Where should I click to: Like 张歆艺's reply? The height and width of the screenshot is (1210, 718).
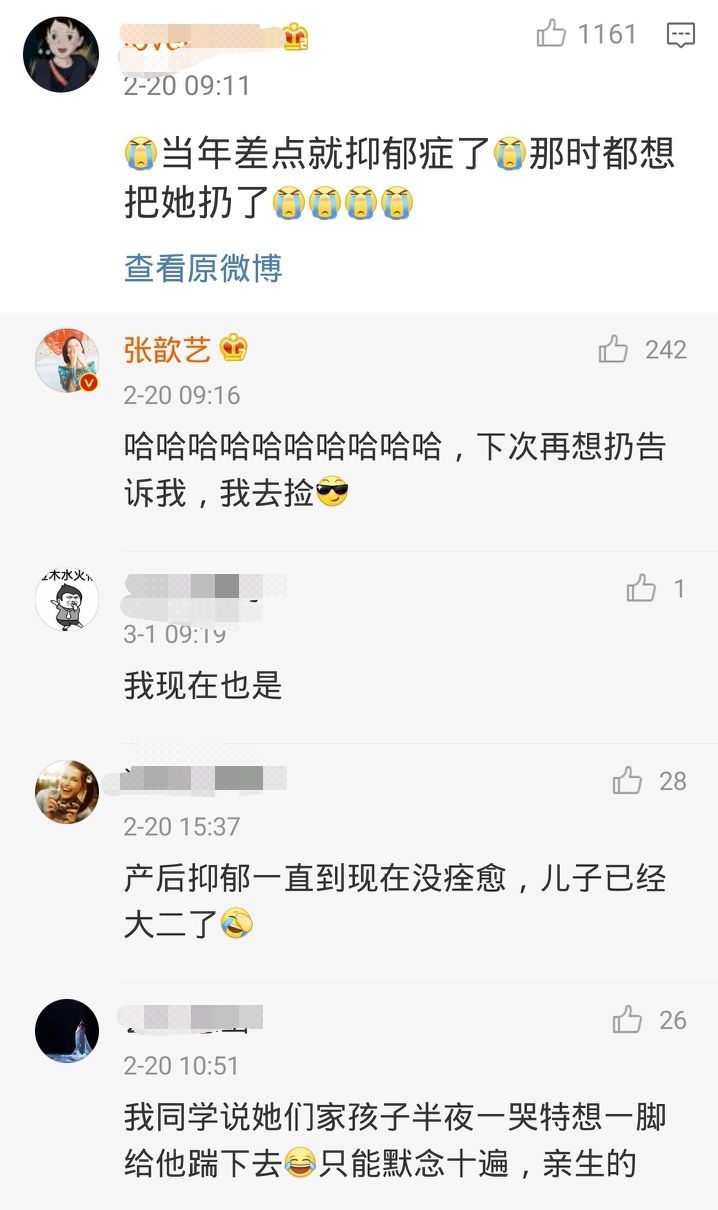tap(613, 349)
